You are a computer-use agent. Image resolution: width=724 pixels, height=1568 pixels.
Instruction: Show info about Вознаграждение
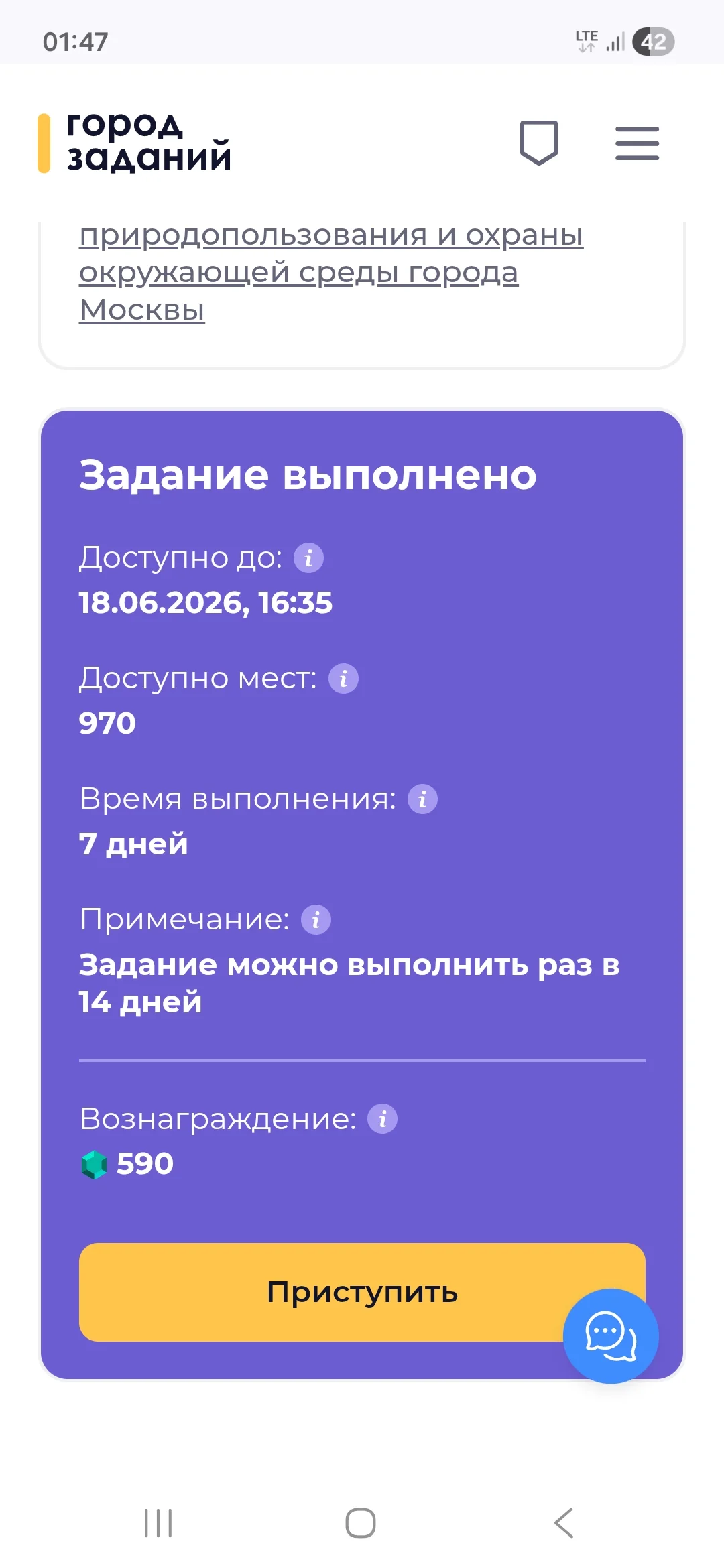[x=382, y=1119]
